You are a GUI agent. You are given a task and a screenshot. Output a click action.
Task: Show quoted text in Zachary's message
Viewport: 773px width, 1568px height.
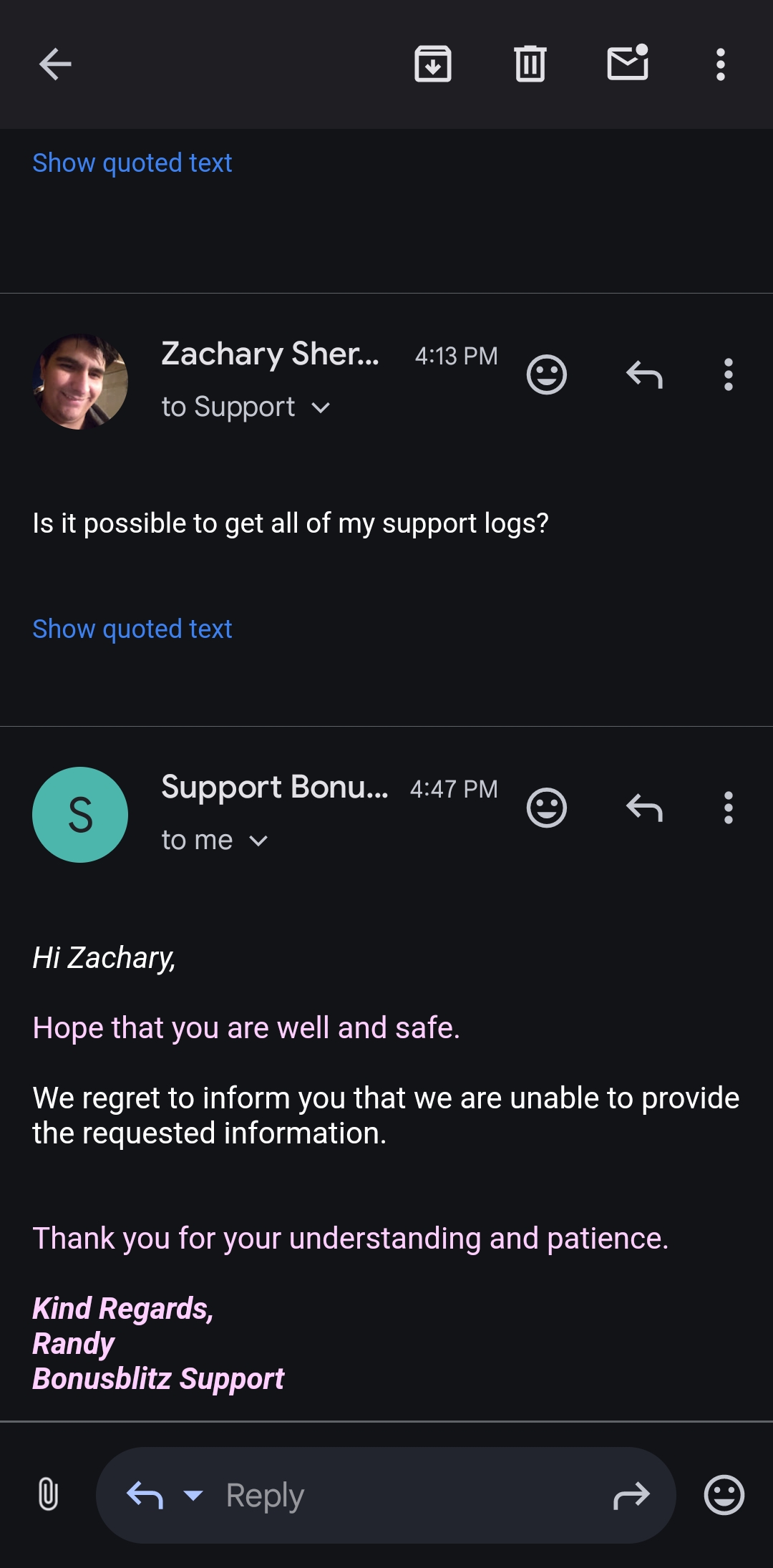click(x=132, y=628)
